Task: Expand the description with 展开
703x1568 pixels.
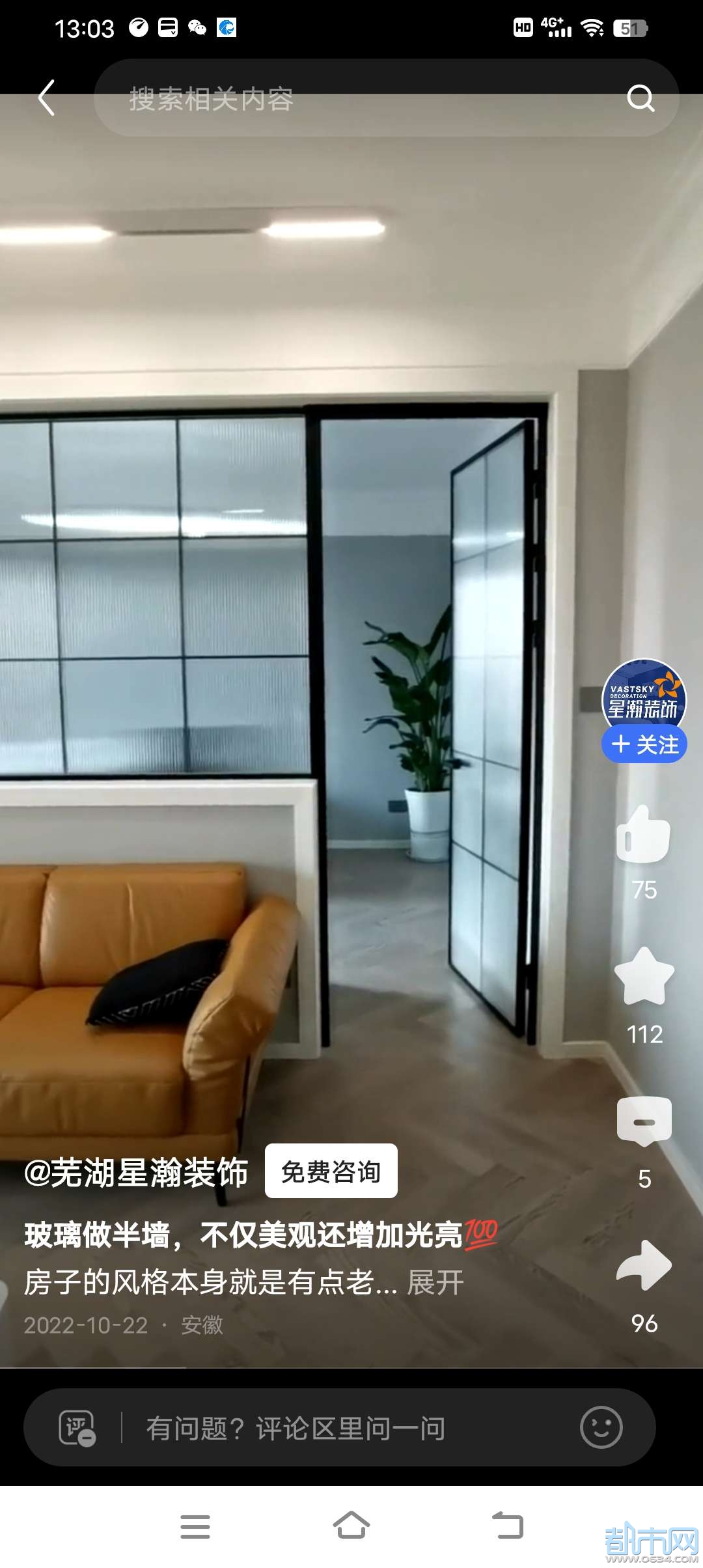Action: 435,1282
